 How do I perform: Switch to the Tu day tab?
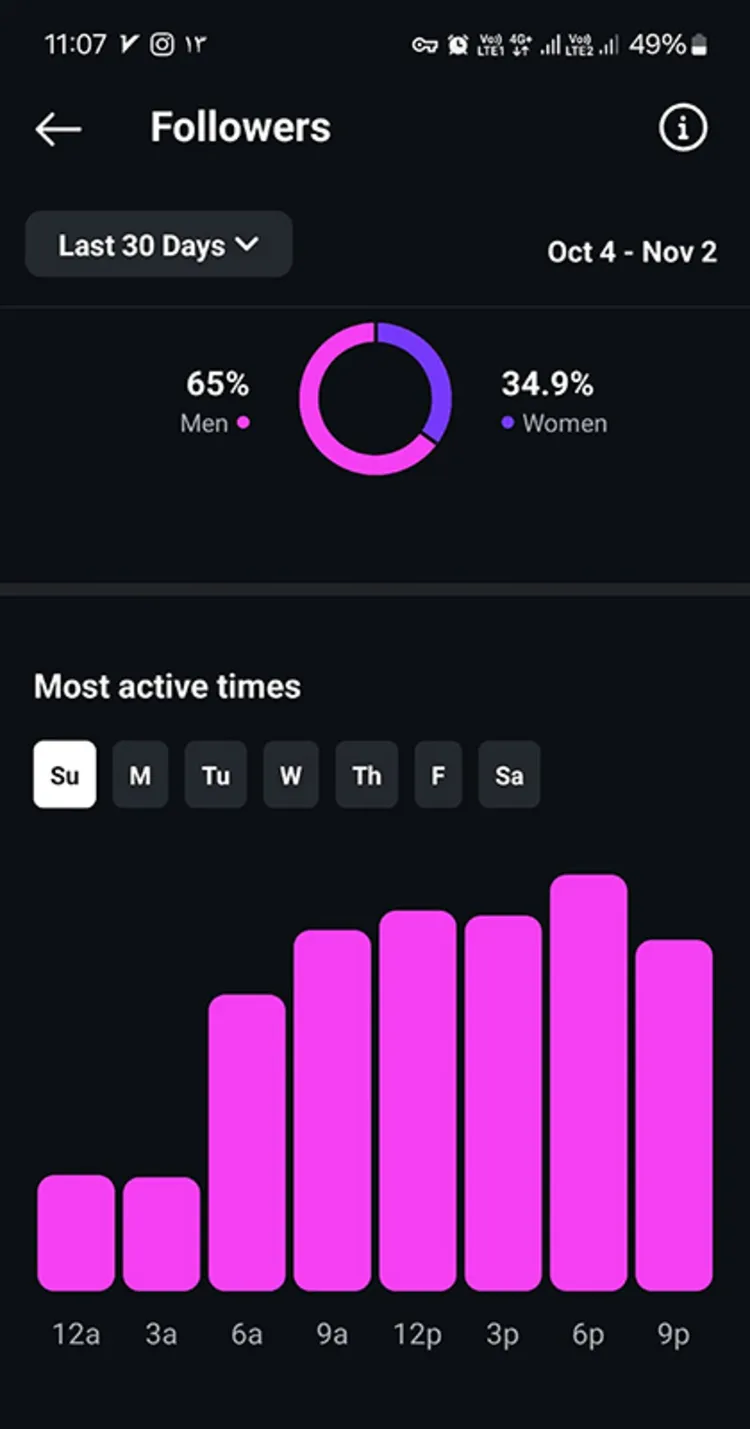point(216,775)
